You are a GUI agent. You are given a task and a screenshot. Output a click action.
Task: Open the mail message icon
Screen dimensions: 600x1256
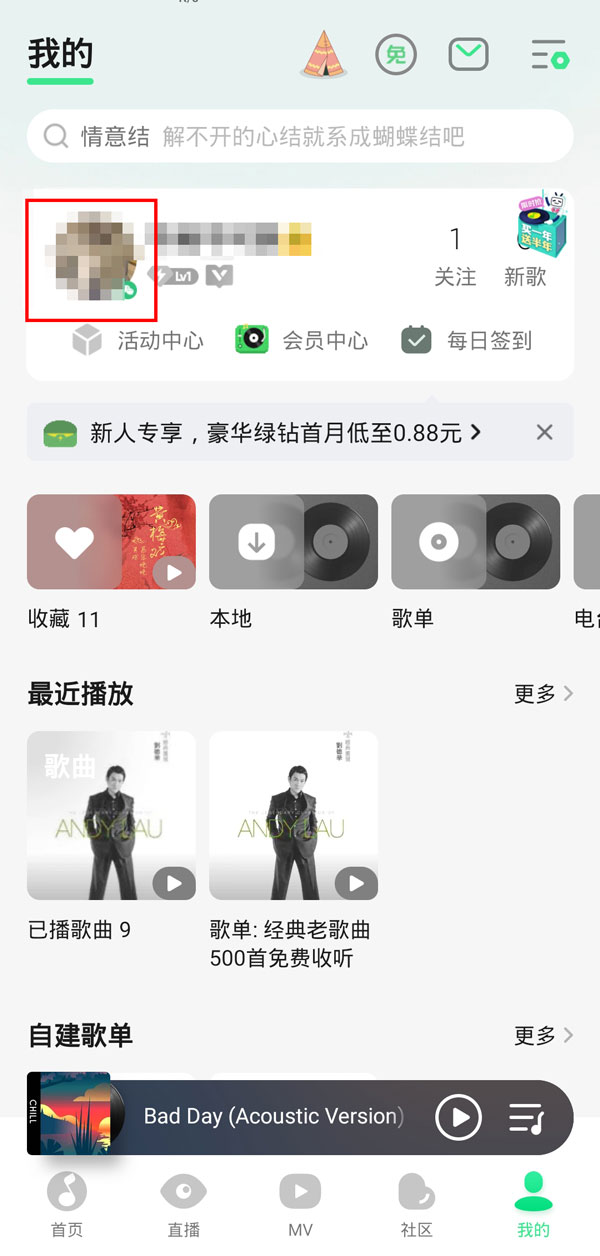(x=468, y=54)
